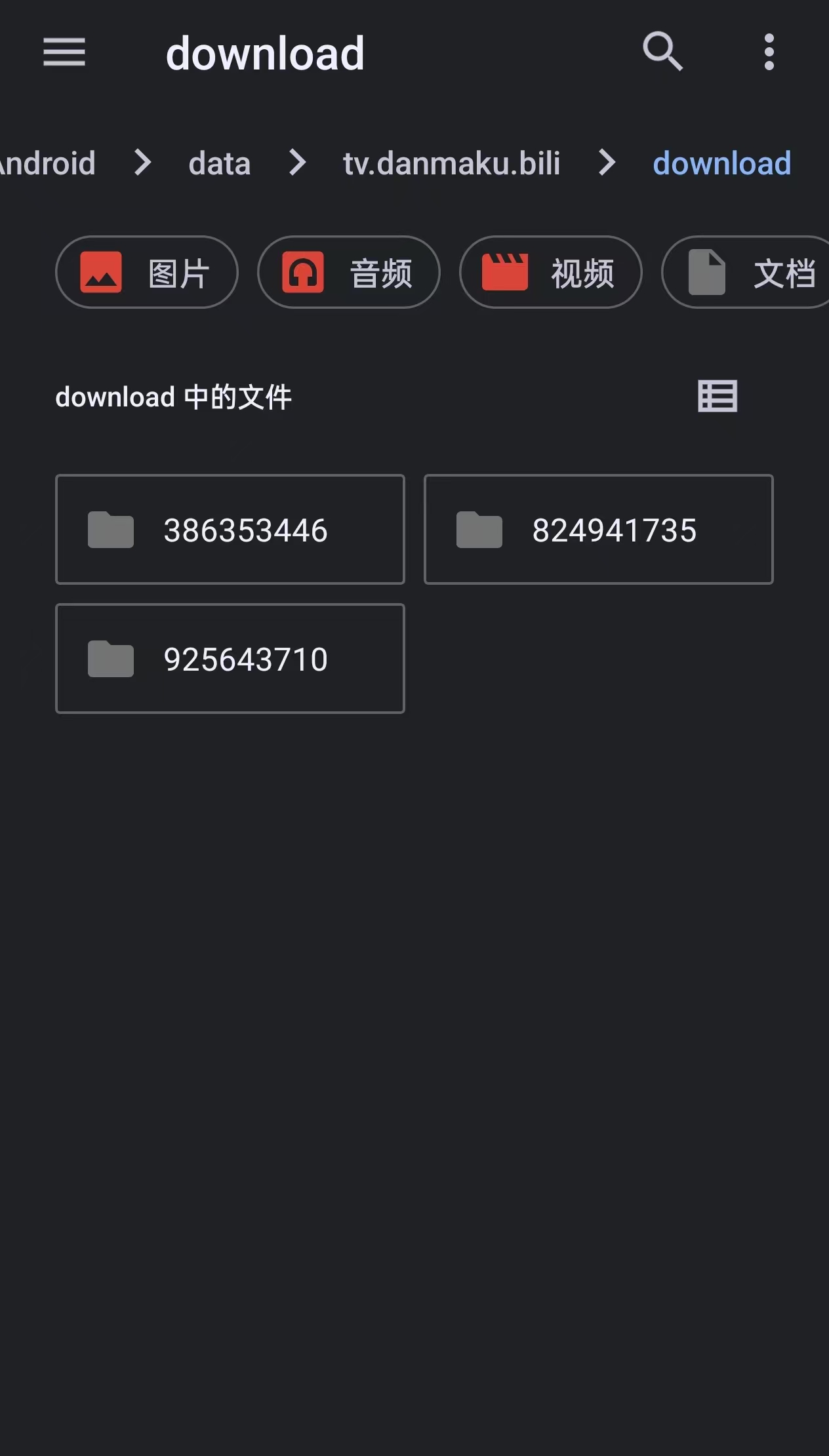Filter by 图片 images chip

click(x=147, y=272)
